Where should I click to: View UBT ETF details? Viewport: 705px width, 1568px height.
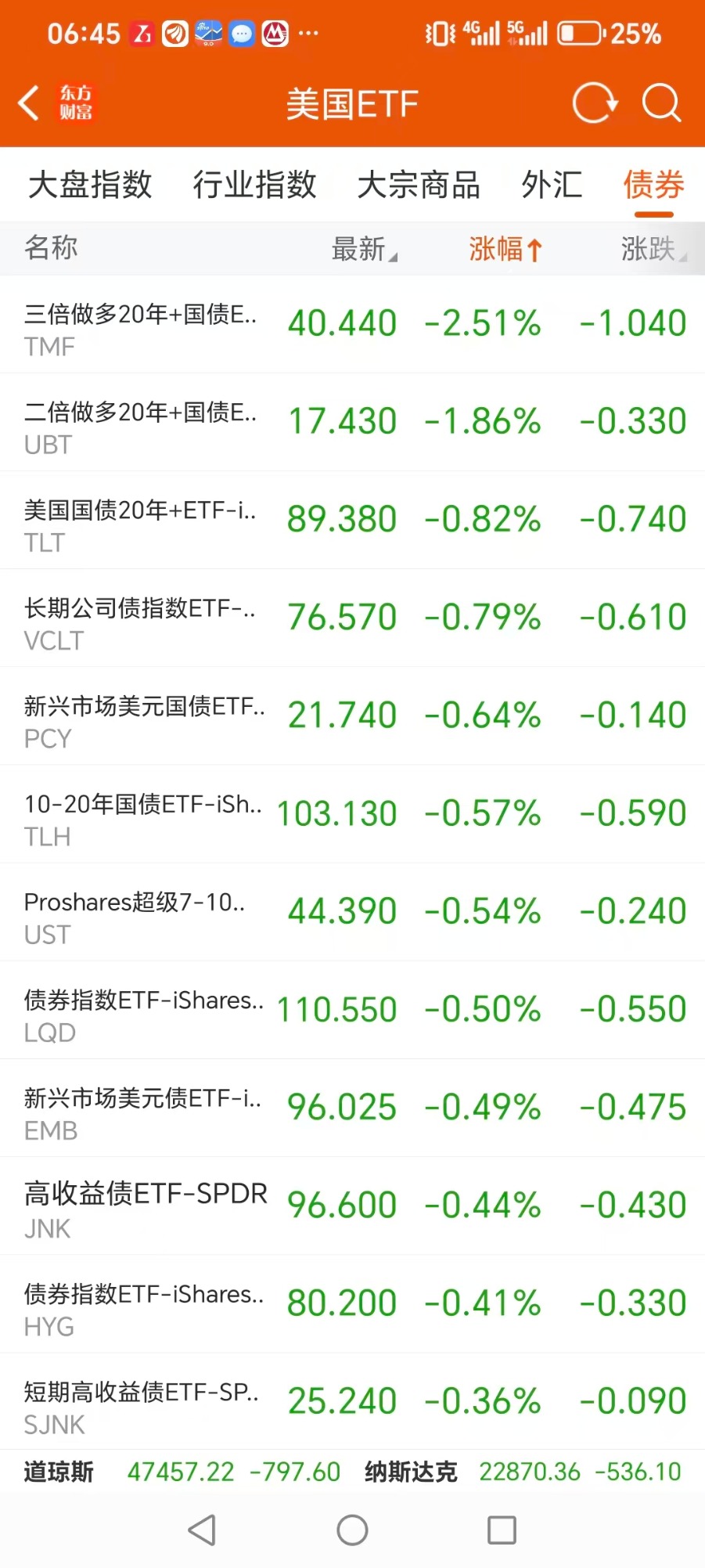click(x=352, y=423)
